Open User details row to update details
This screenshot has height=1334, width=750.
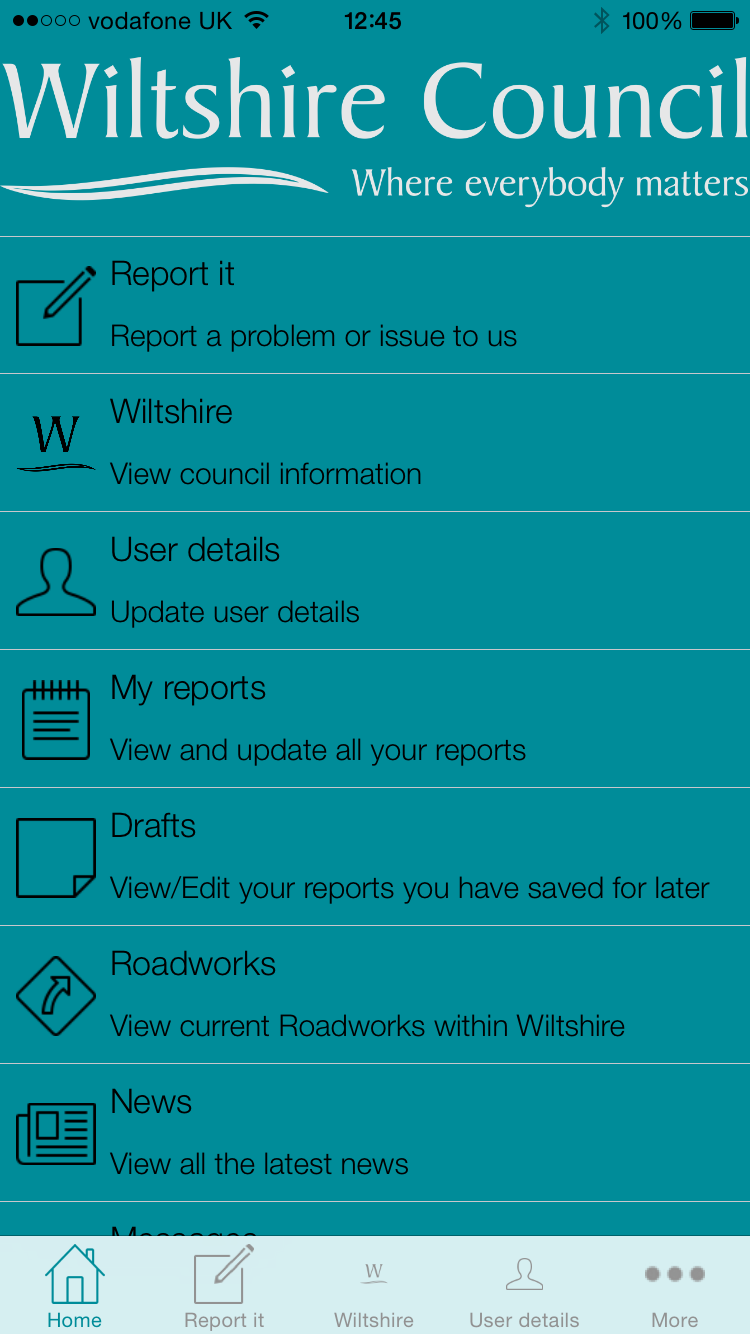click(375, 581)
